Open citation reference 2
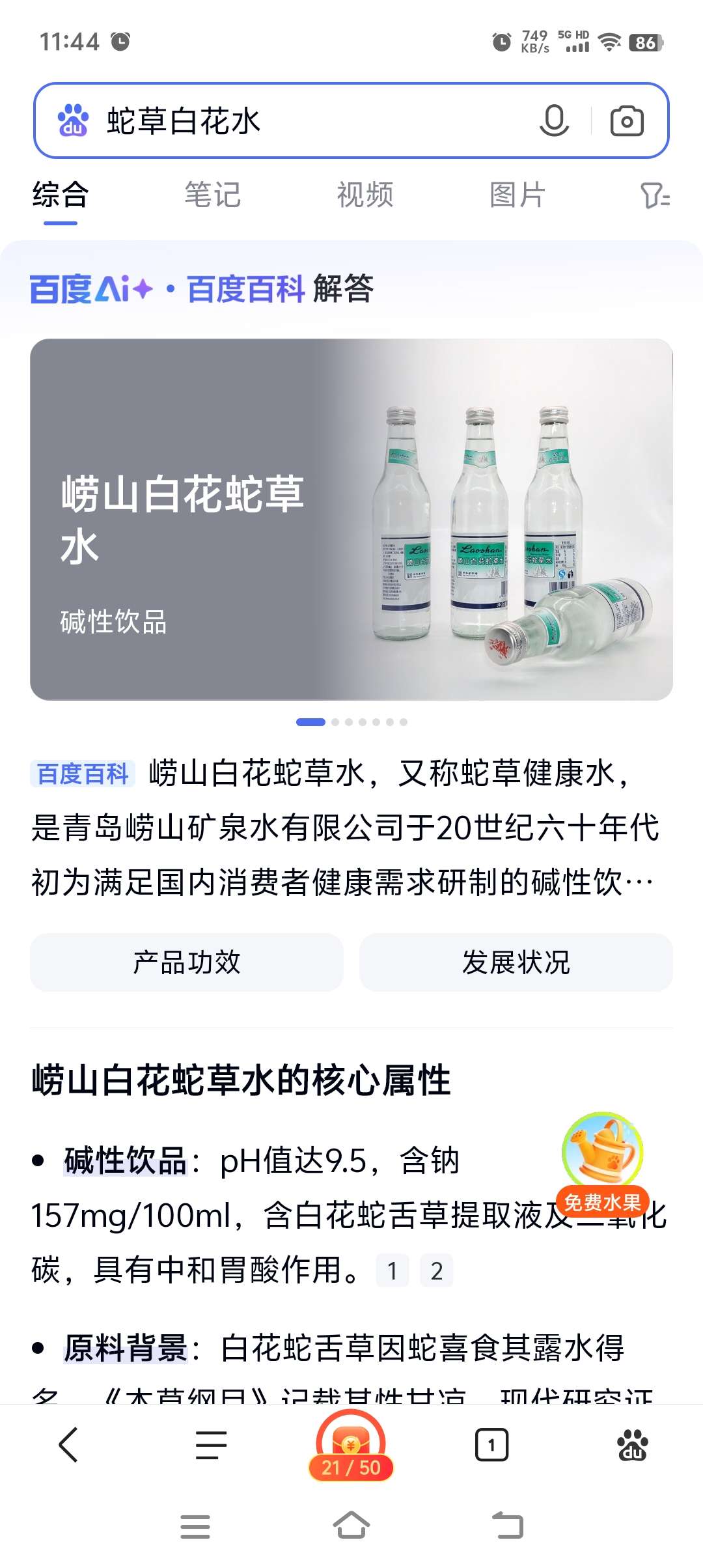 (437, 1270)
